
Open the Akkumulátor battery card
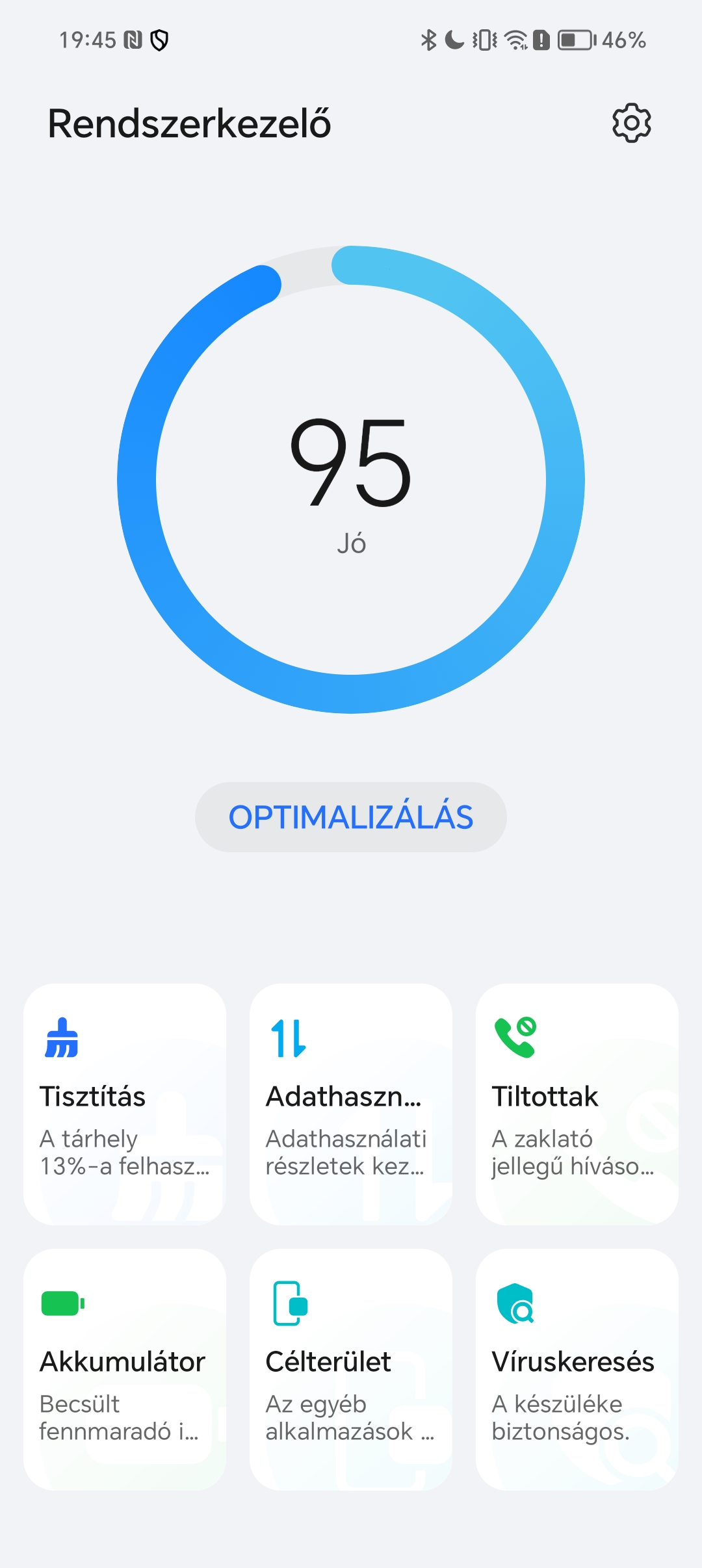point(125,1370)
